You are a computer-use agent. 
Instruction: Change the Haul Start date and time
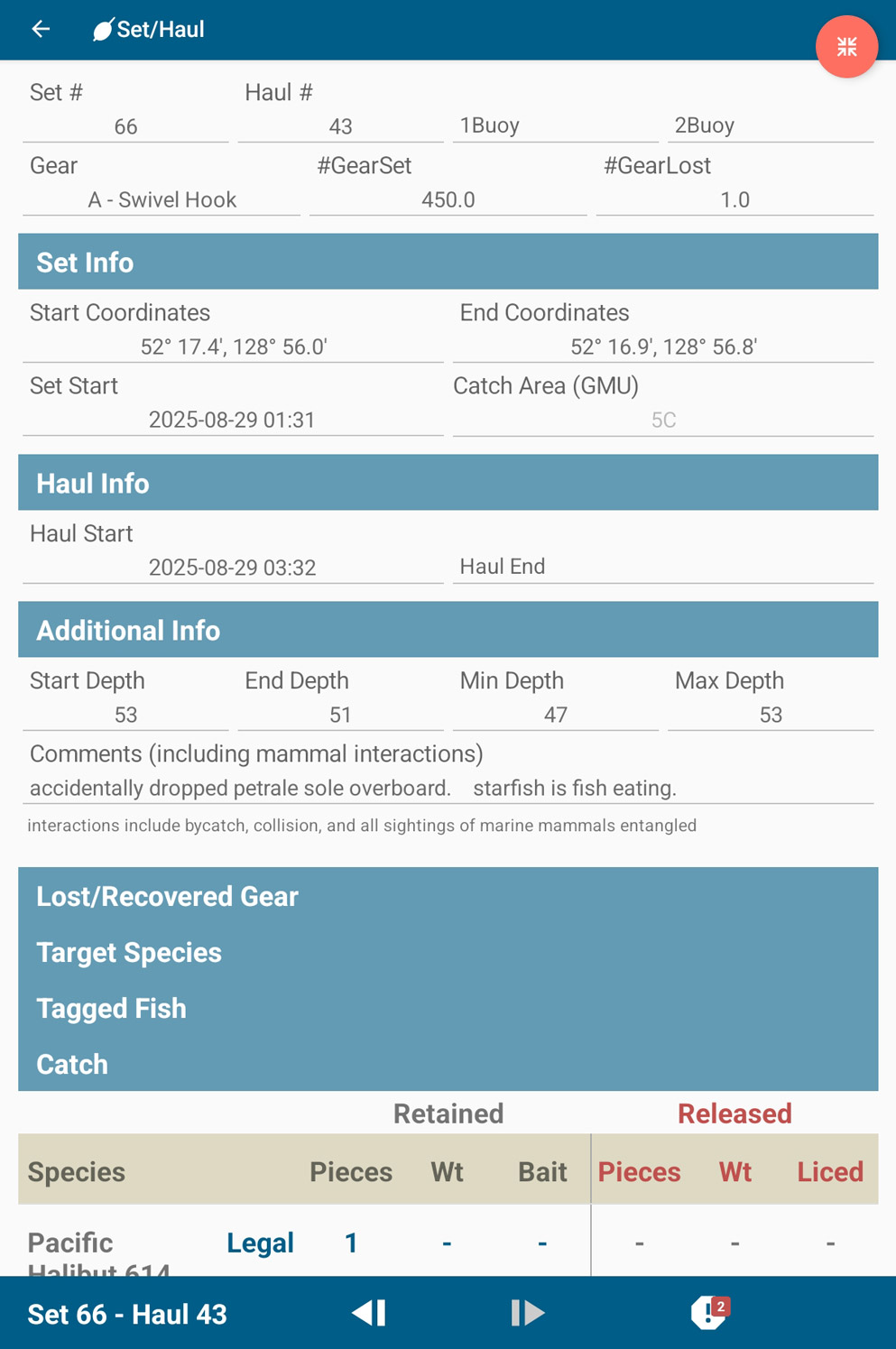pos(233,568)
